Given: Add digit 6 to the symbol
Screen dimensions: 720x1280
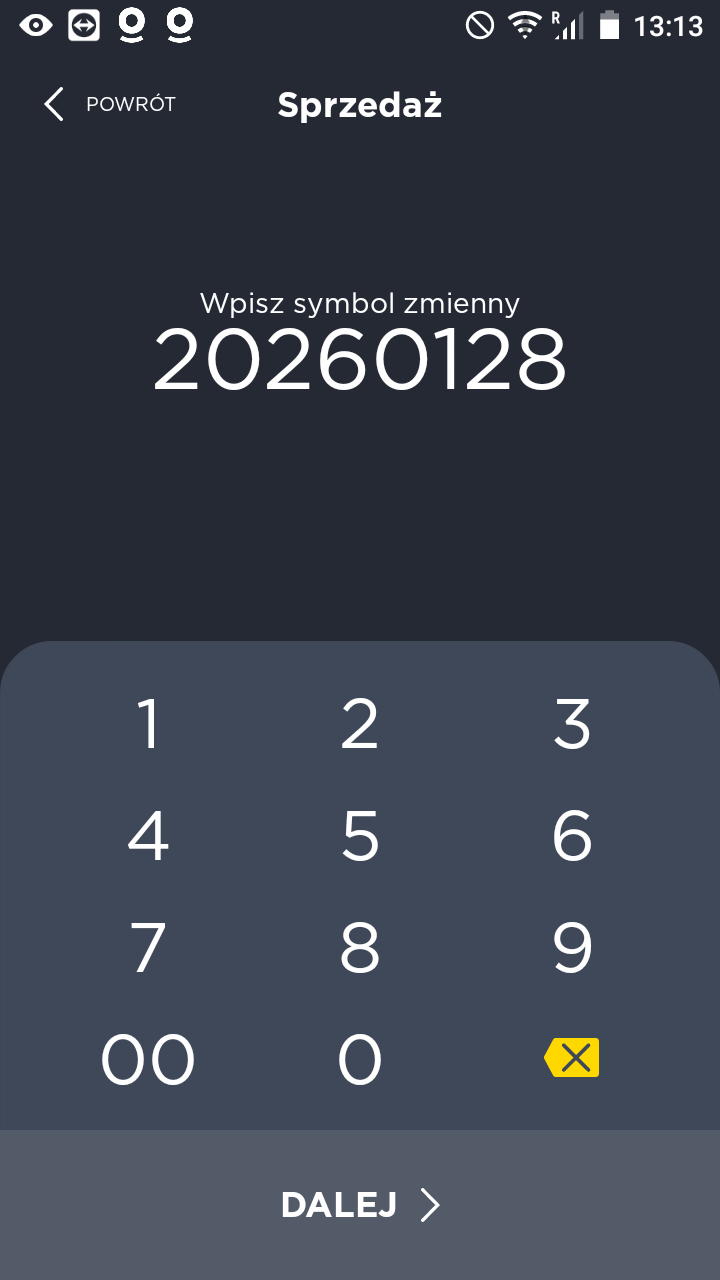Looking at the screenshot, I should click(572, 836).
